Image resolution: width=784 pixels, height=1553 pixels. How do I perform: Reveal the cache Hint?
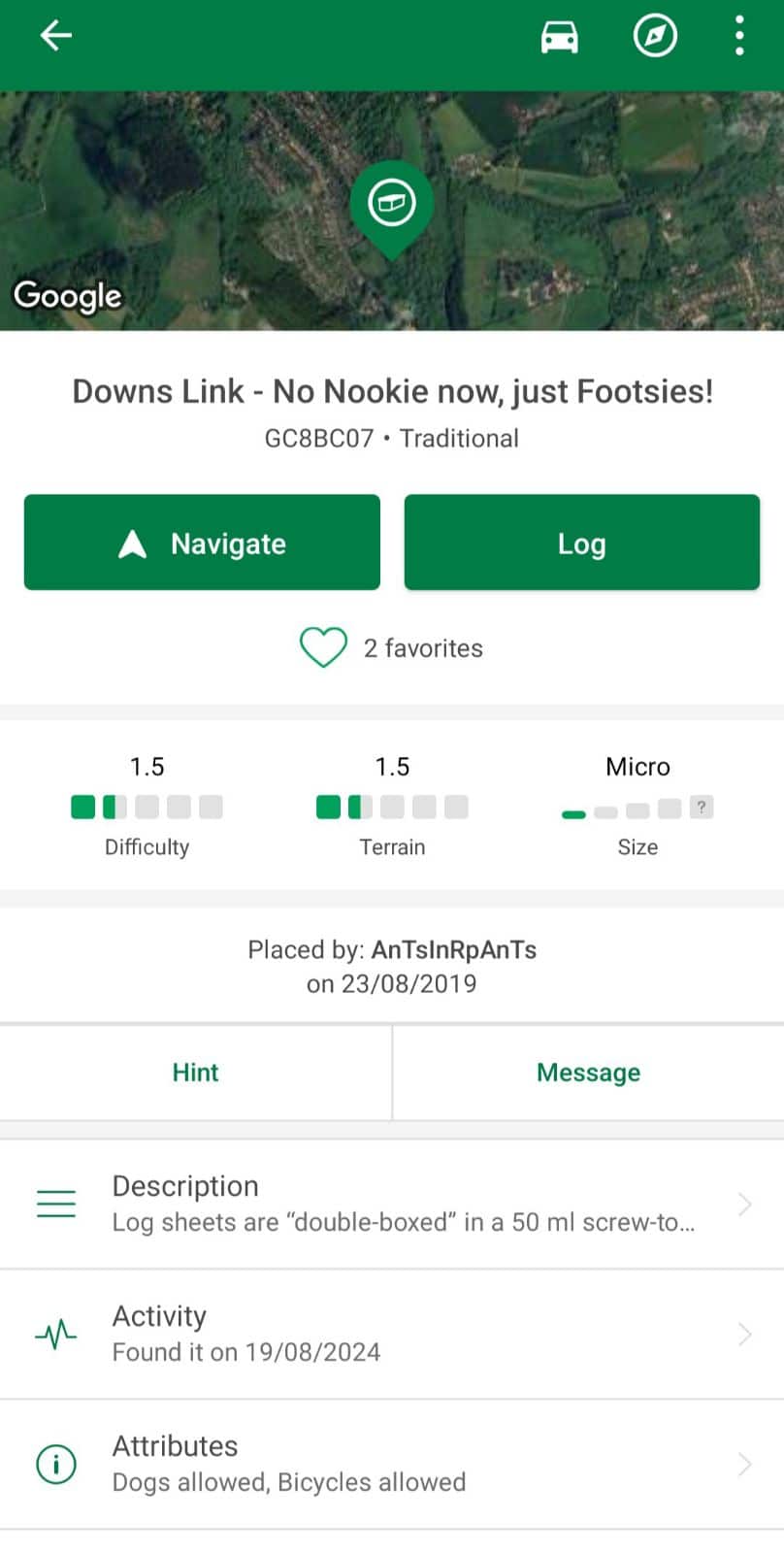point(195,1073)
